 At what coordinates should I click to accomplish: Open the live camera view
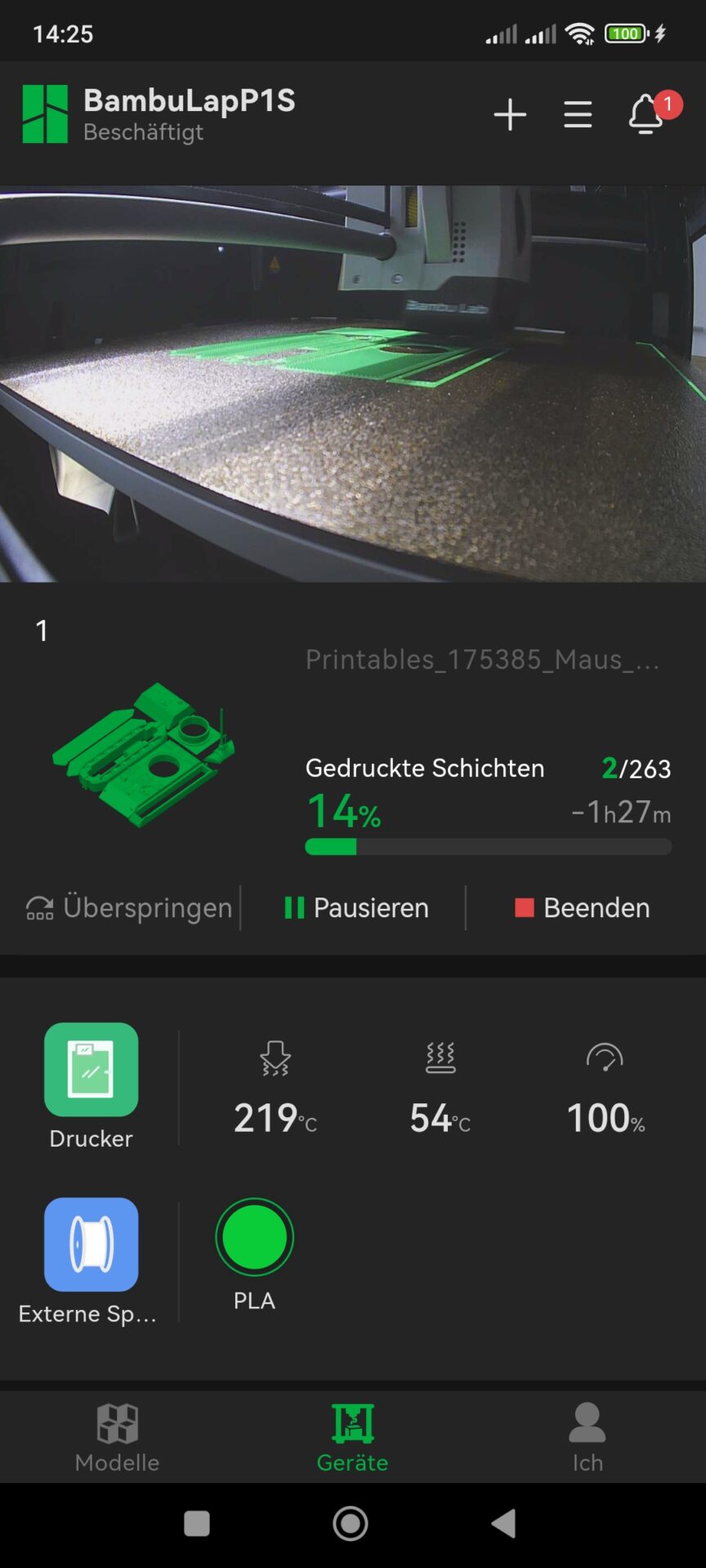click(x=353, y=384)
